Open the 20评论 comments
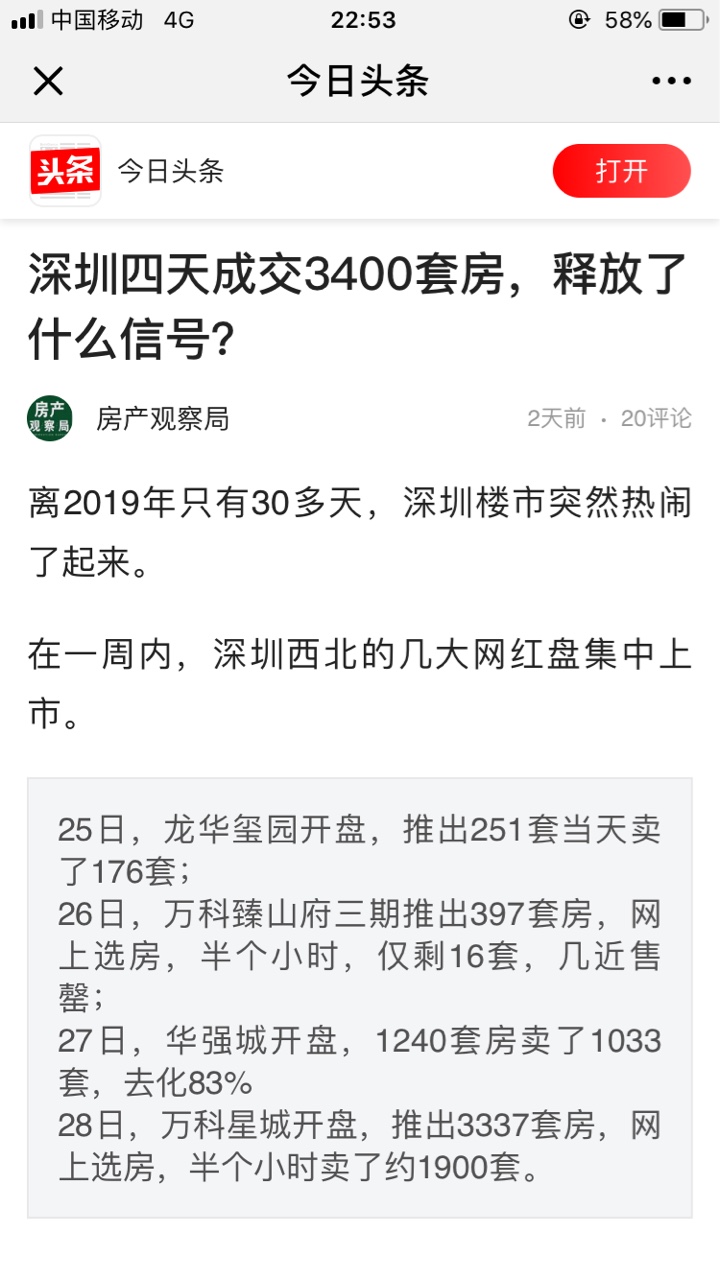720x1280 pixels. tap(656, 418)
